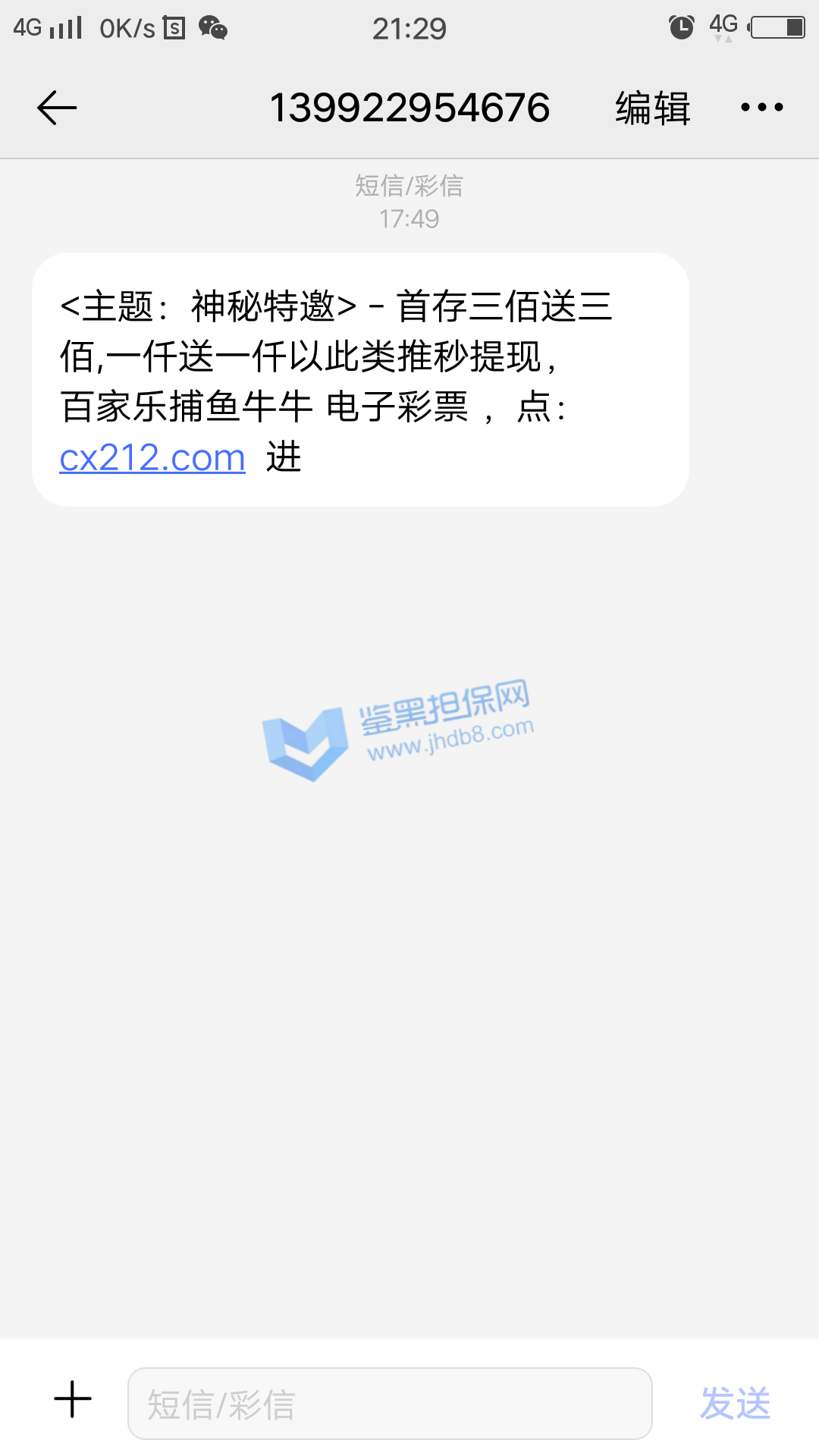Open the three-dot overflow menu
Image resolution: width=819 pixels, height=1456 pixels.
tap(761, 108)
